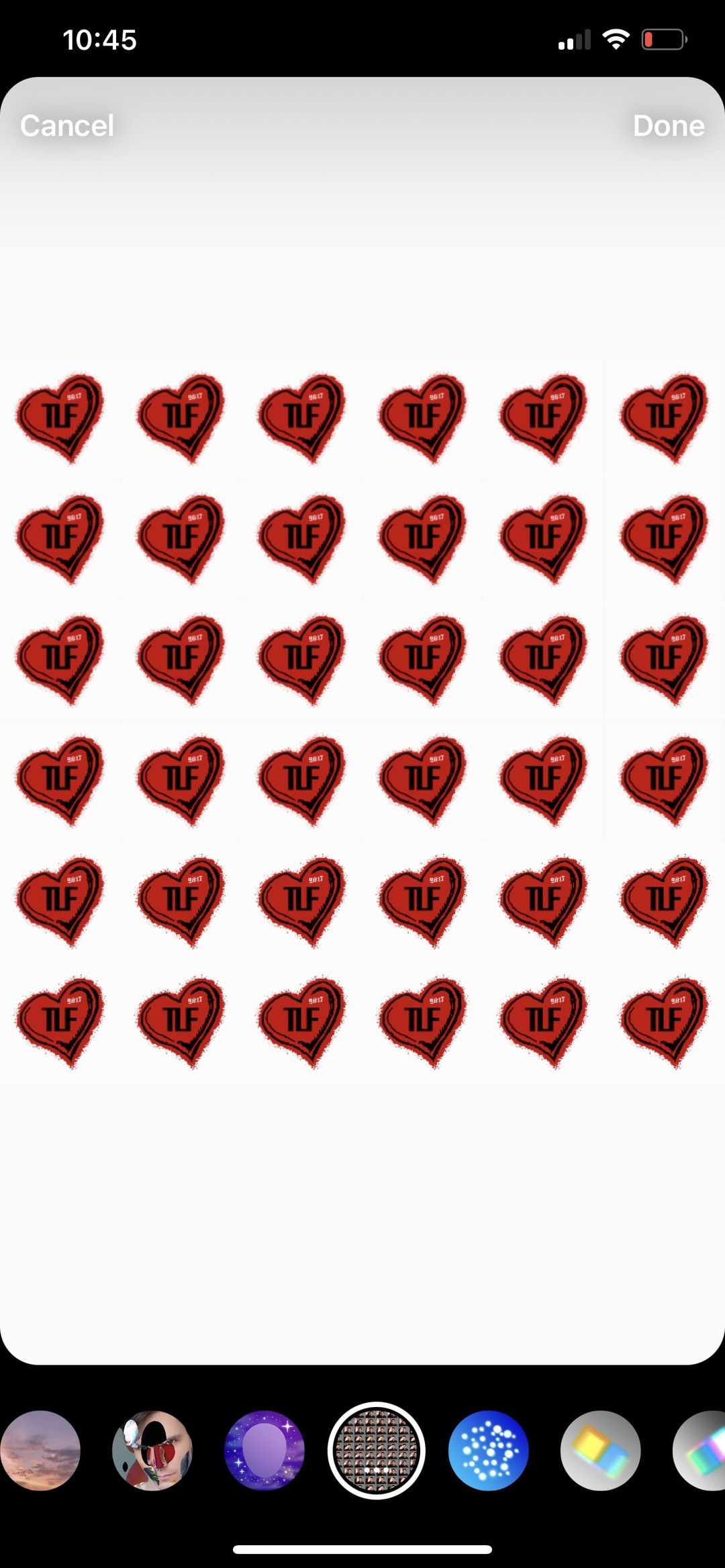Pick the blue sparkle dots effect
The width and height of the screenshot is (725, 1568).
click(x=489, y=1451)
